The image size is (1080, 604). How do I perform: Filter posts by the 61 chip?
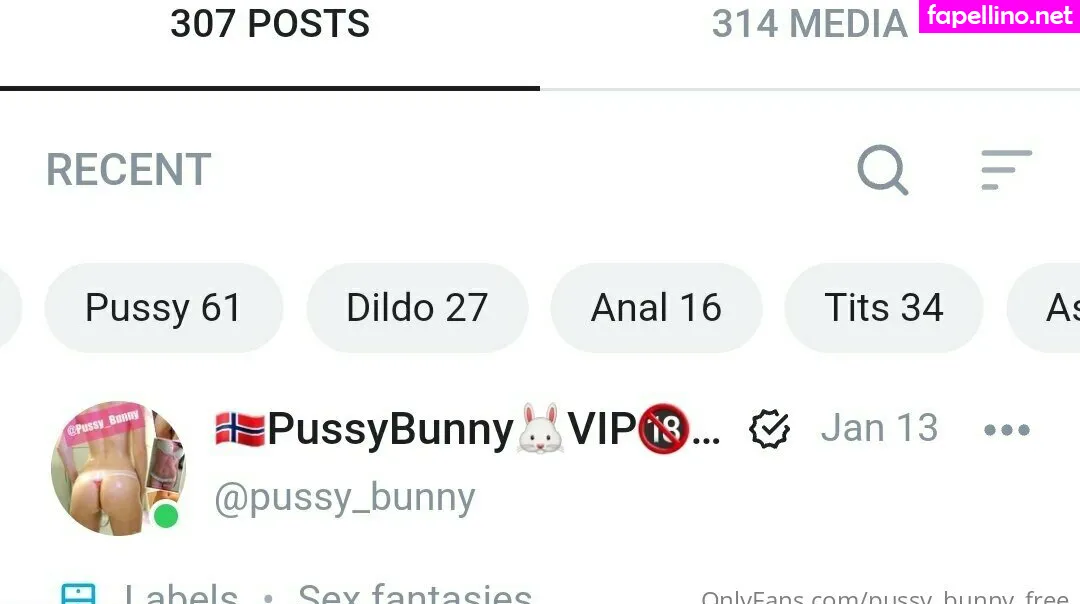point(163,308)
